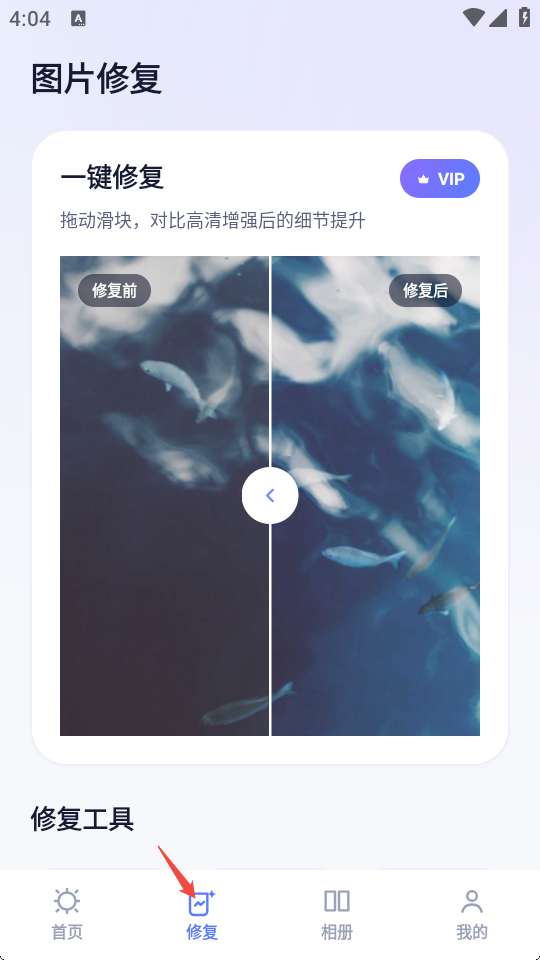Go to the 我的 tab
Viewport: 540px width, 960px height.
tap(471, 914)
